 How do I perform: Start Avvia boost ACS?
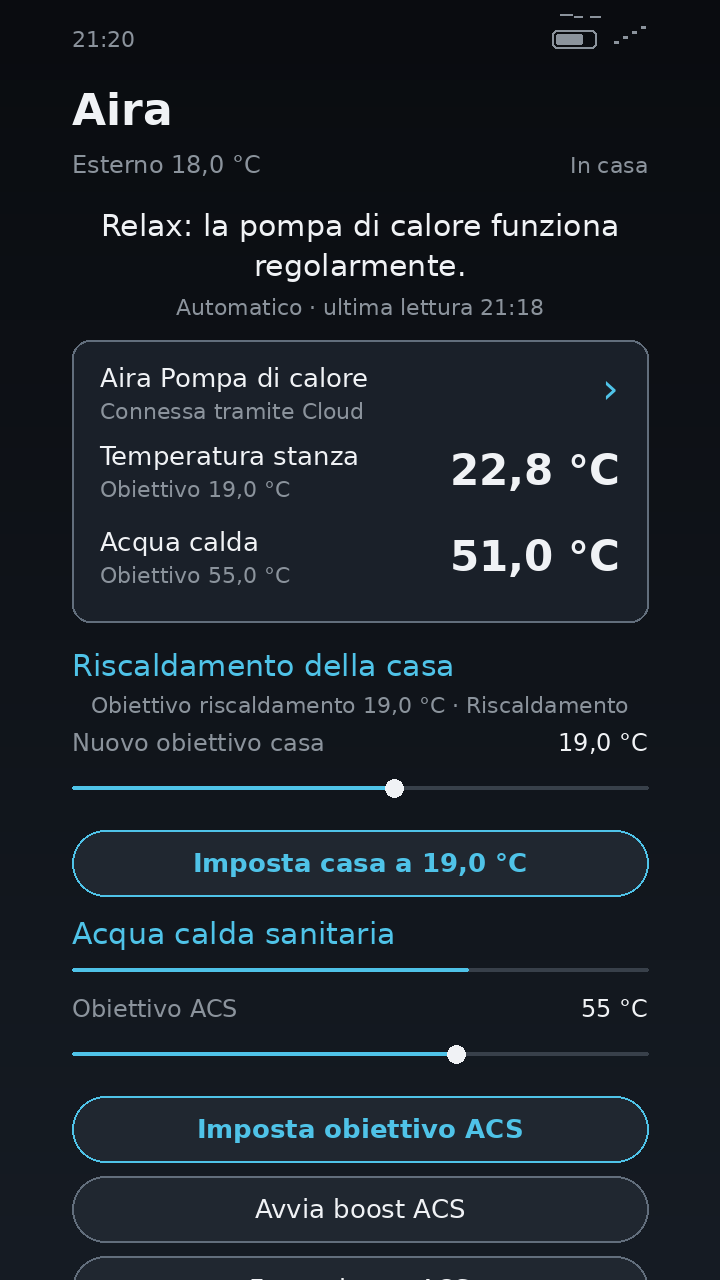(360, 1209)
